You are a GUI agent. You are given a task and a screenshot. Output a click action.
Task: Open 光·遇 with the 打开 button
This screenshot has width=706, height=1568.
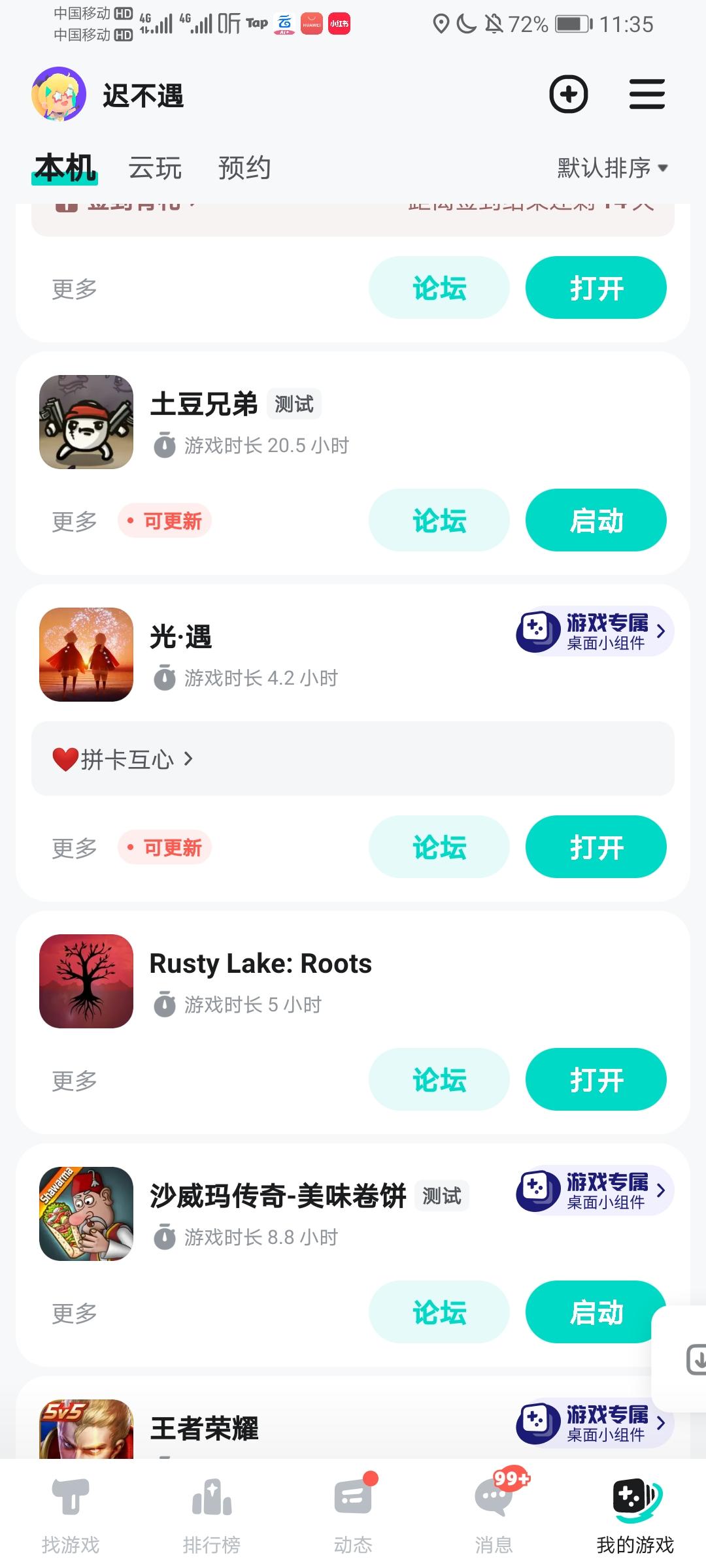[x=596, y=847]
